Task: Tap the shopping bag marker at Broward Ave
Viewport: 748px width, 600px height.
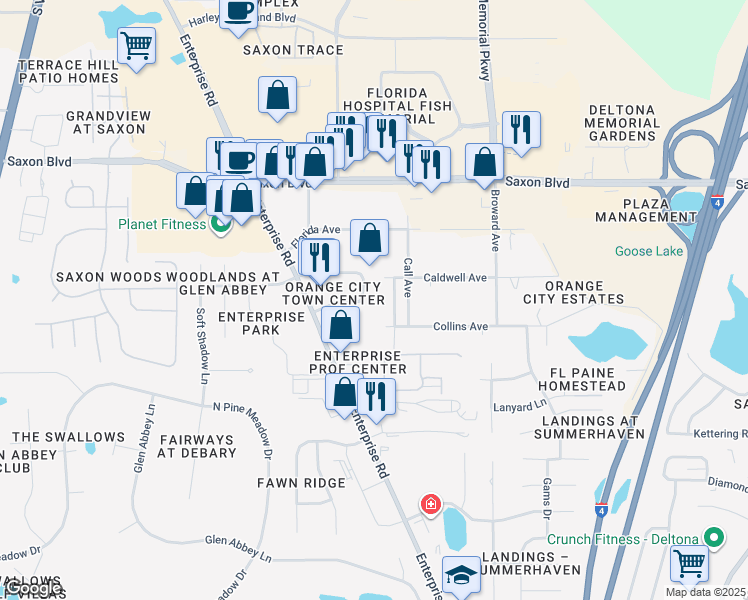Action: pos(484,161)
